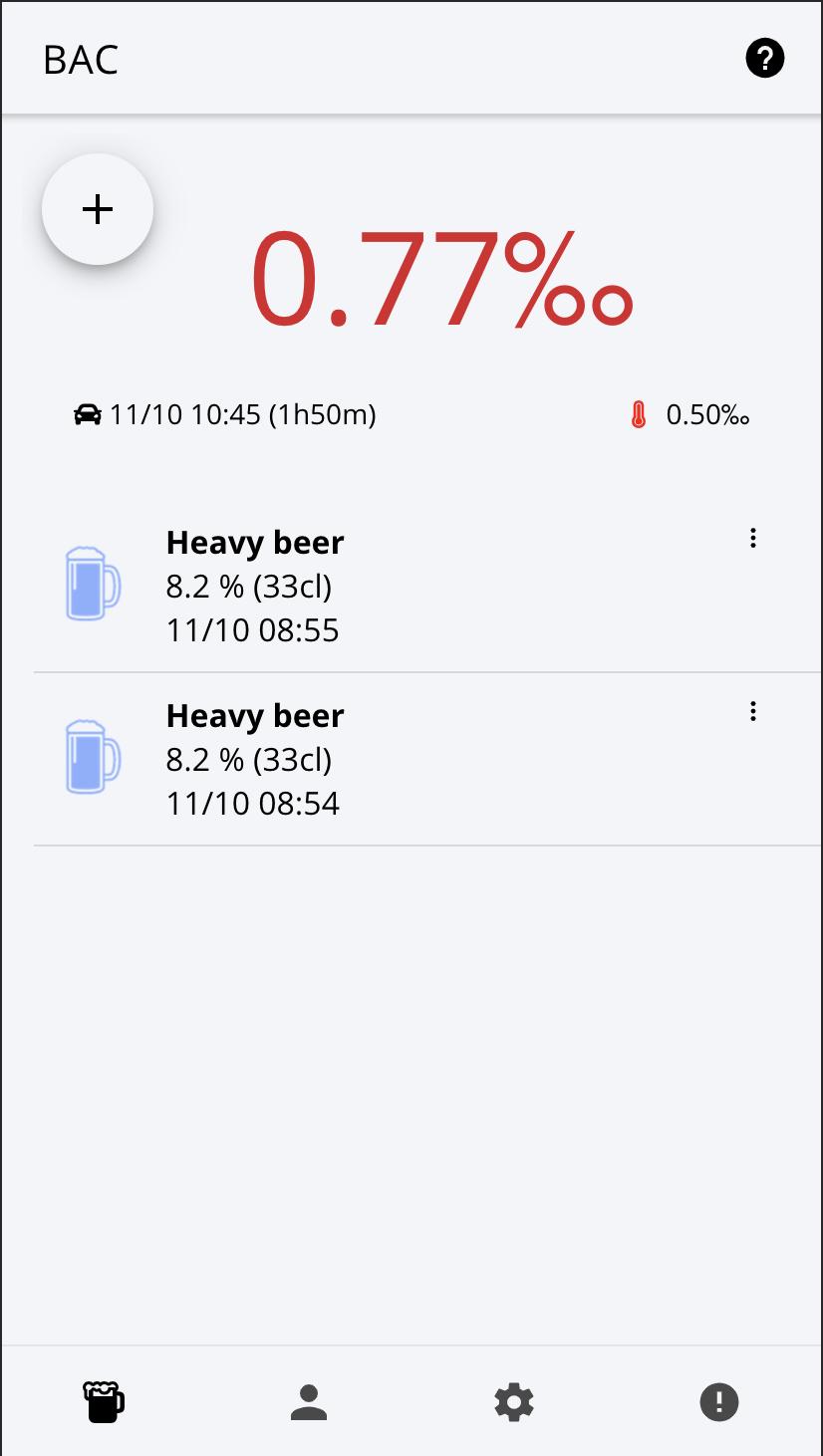This screenshot has width=823, height=1456.
Task: Open the info exclamation mark tab
Action: point(719,1402)
